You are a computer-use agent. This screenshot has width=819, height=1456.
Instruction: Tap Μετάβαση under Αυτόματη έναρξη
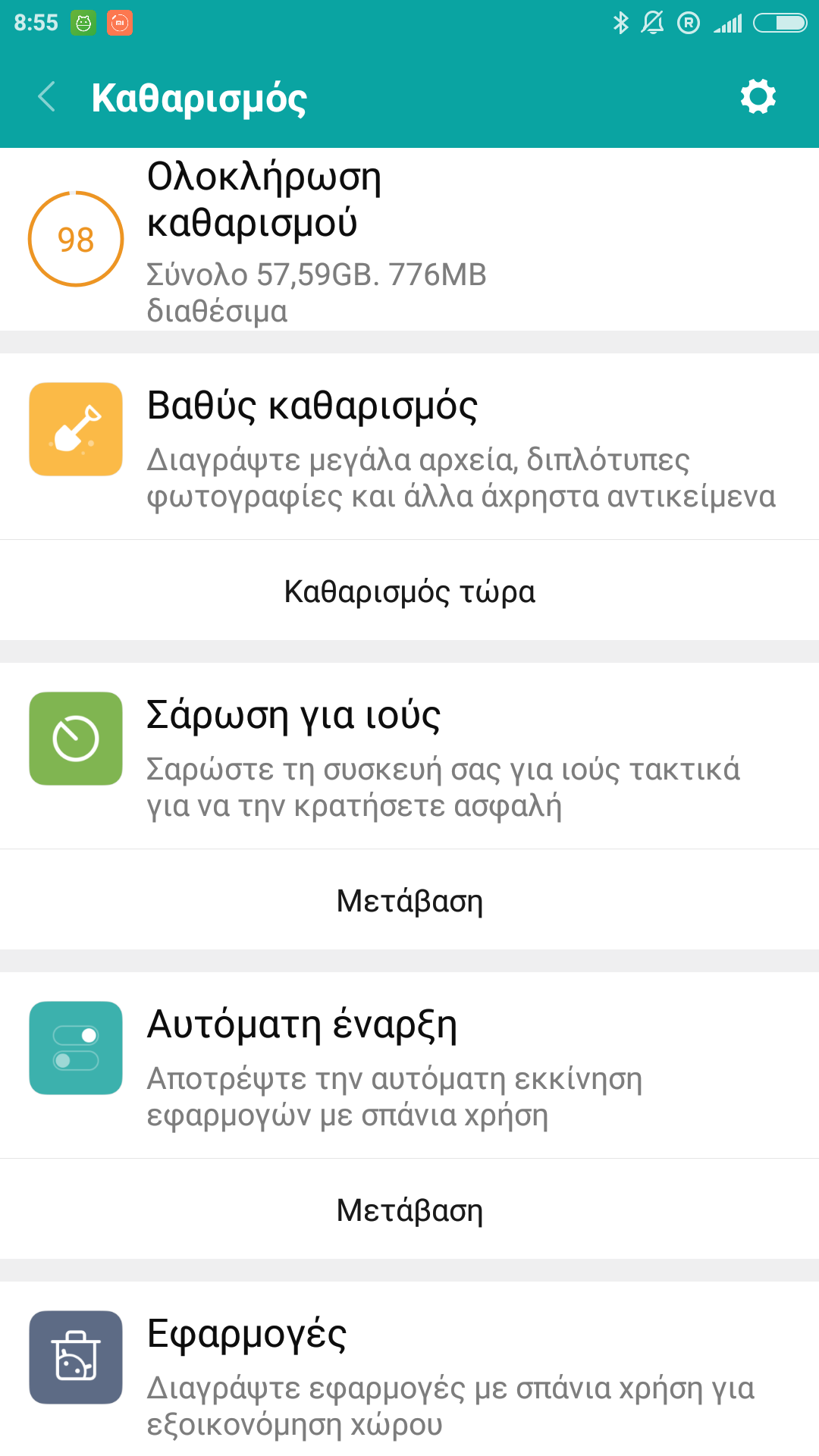409,1210
